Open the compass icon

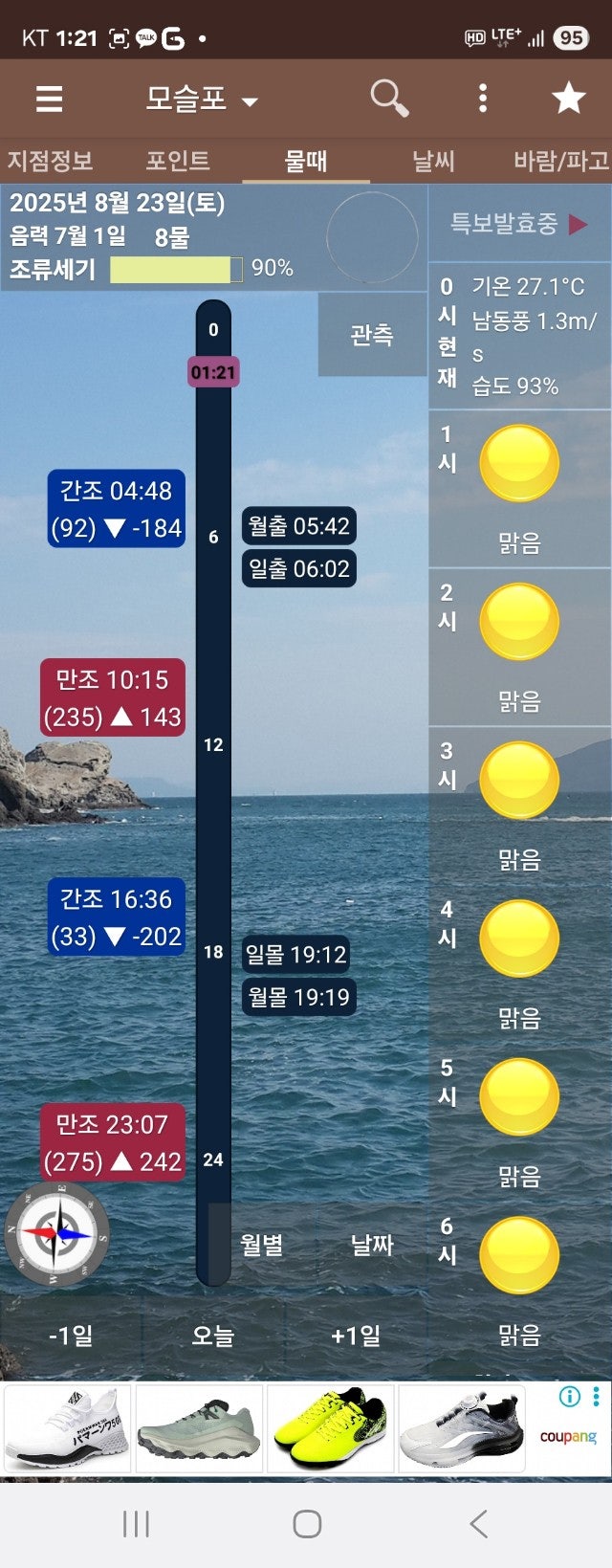pyautogui.click(x=57, y=1234)
